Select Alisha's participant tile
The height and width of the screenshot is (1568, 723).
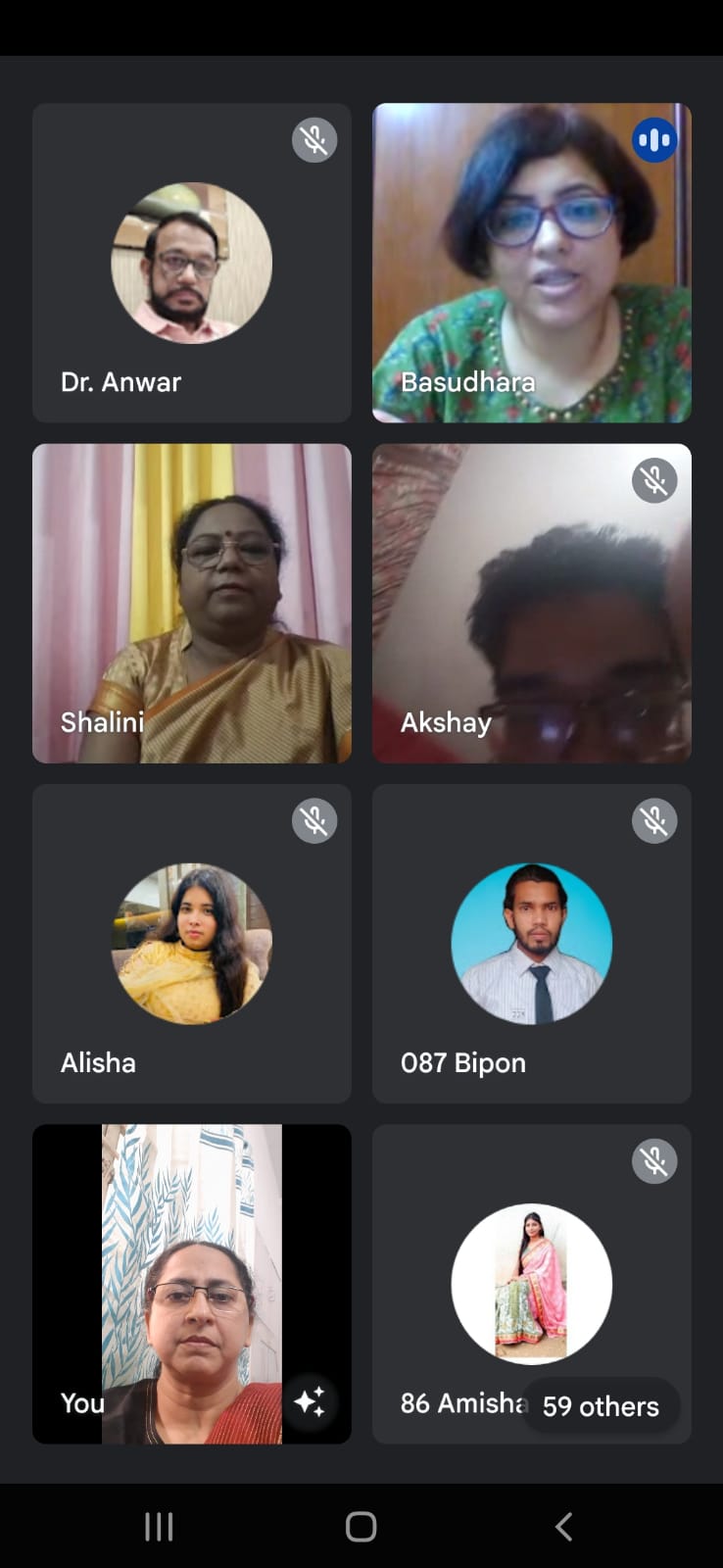191,943
